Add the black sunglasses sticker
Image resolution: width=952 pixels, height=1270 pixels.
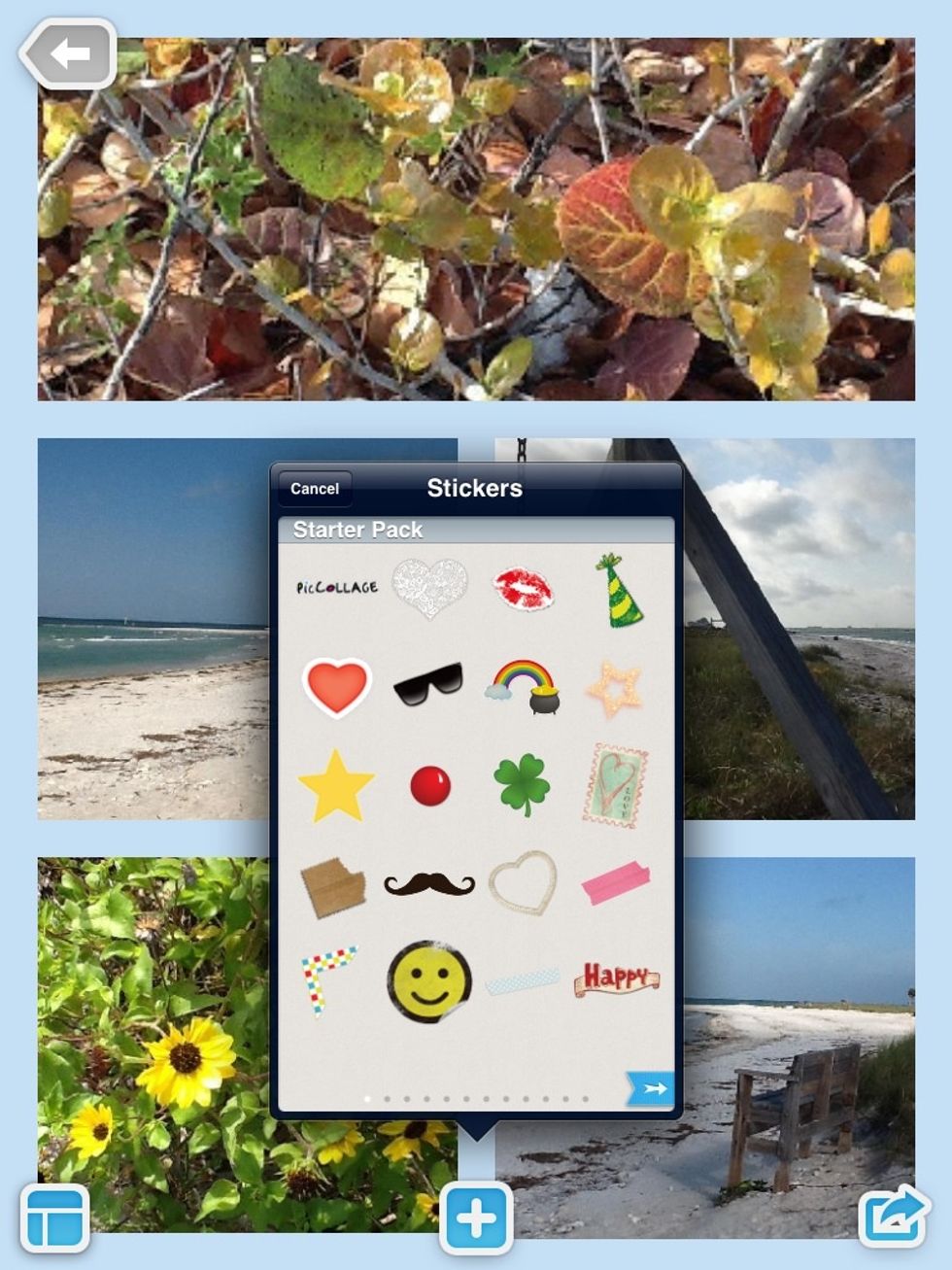[428, 684]
